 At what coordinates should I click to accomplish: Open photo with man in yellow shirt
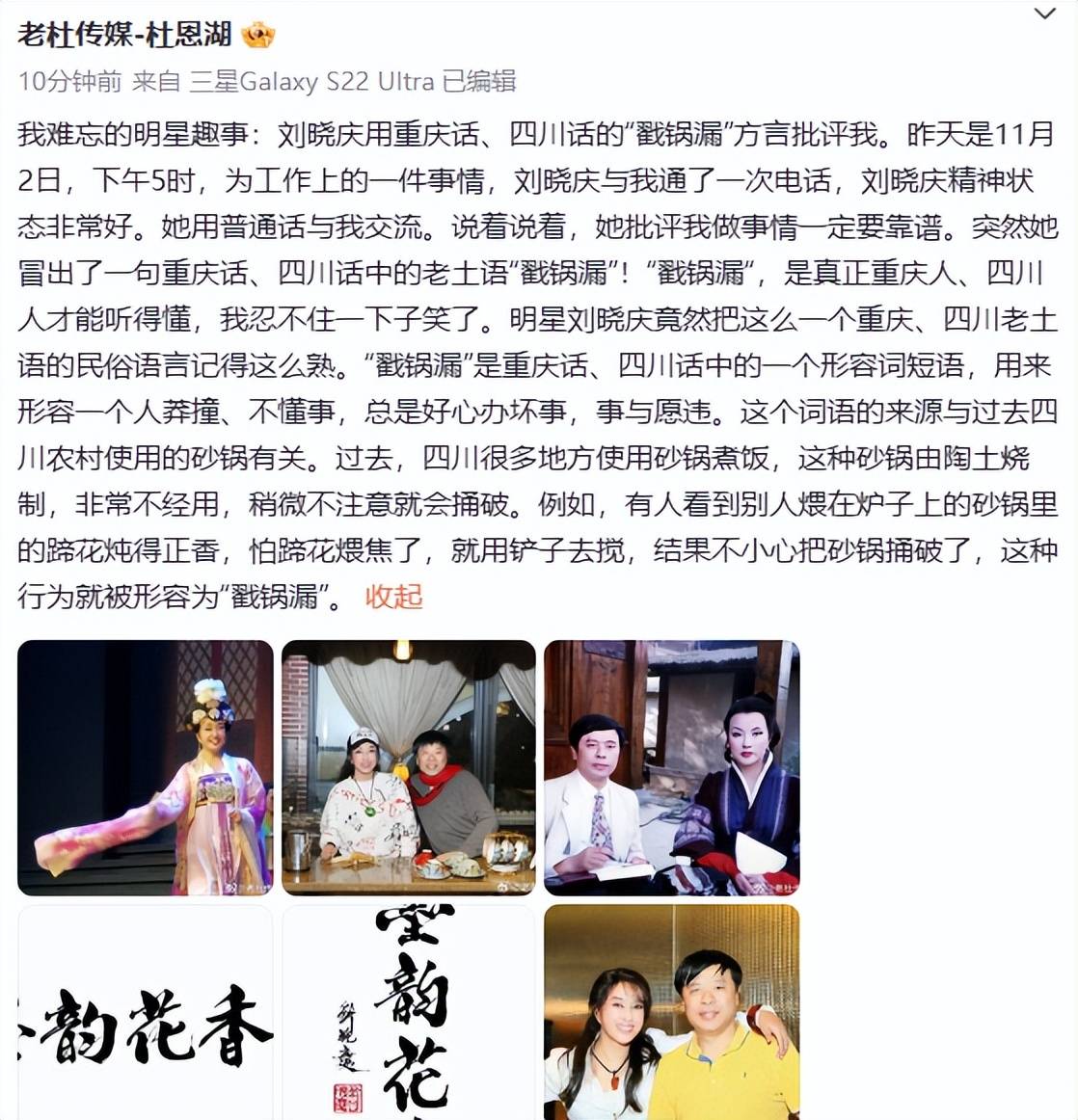(x=671, y=1012)
